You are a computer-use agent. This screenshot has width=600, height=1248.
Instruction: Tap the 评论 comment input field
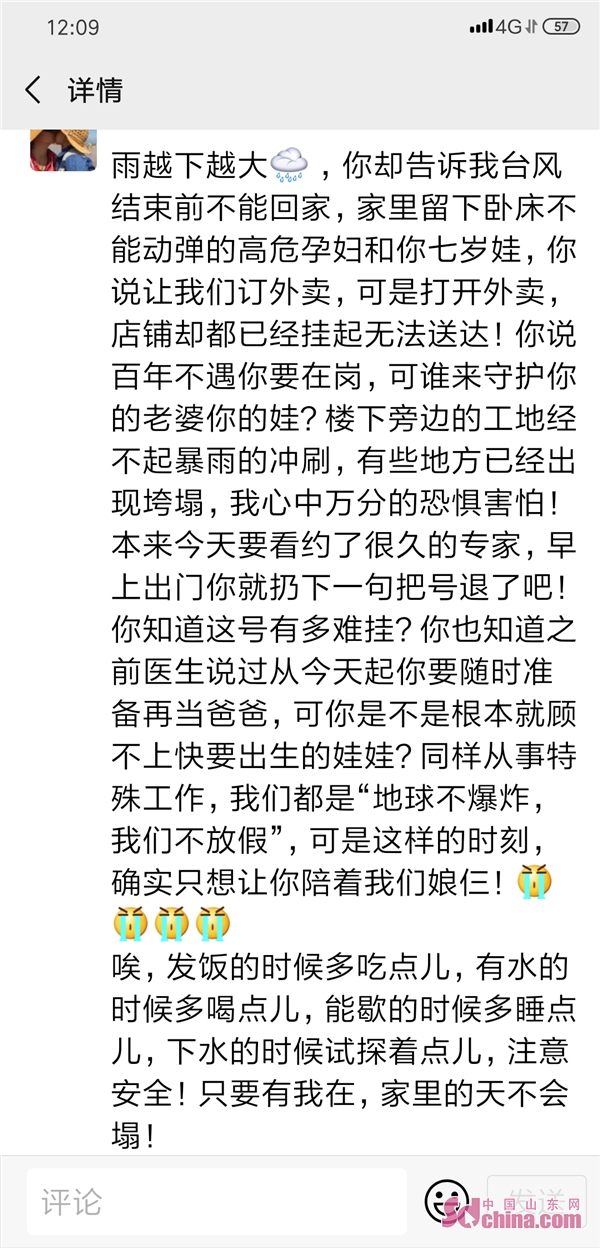coord(215,1201)
